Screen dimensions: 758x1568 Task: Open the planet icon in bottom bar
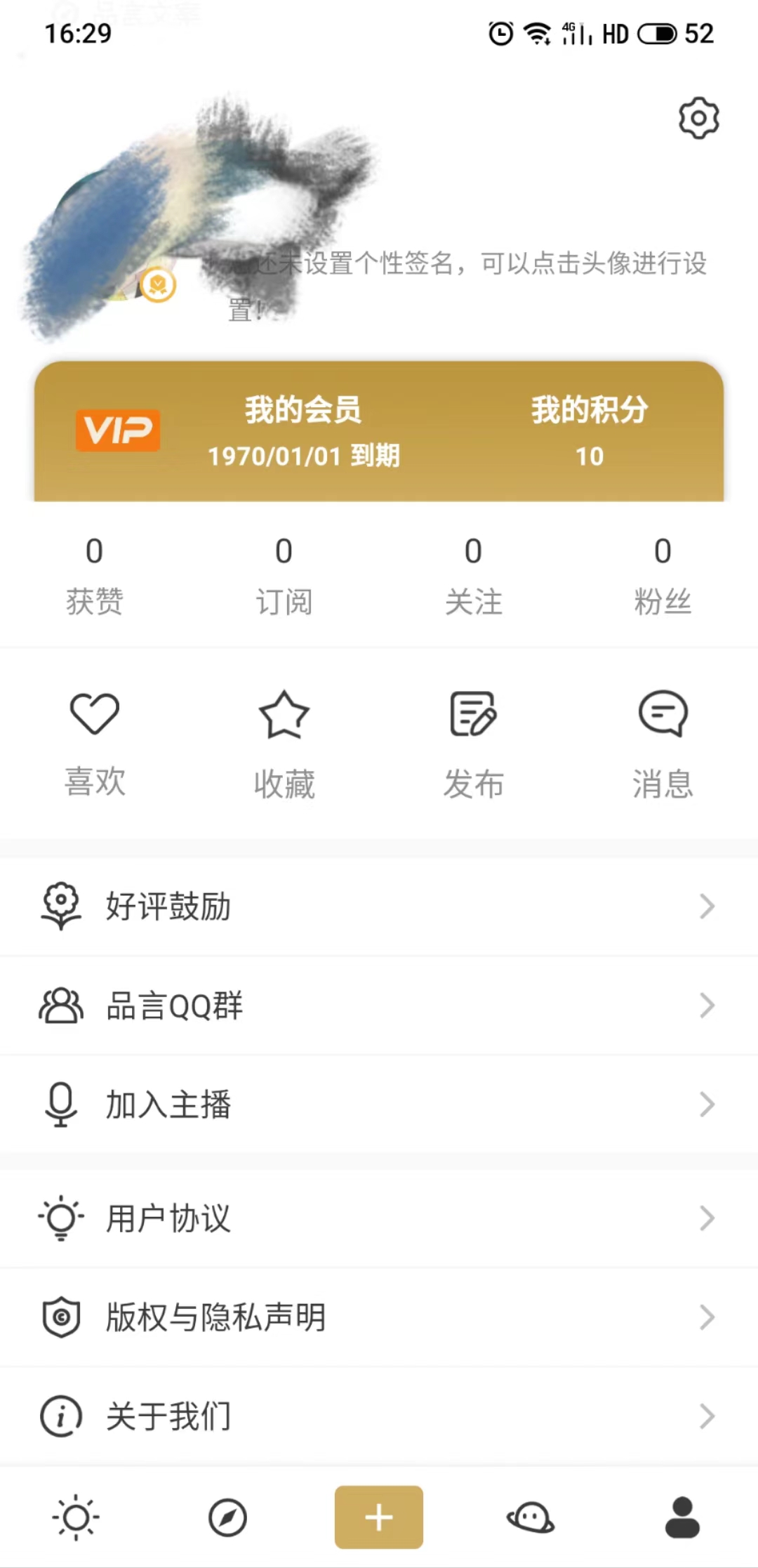tap(530, 1517)
